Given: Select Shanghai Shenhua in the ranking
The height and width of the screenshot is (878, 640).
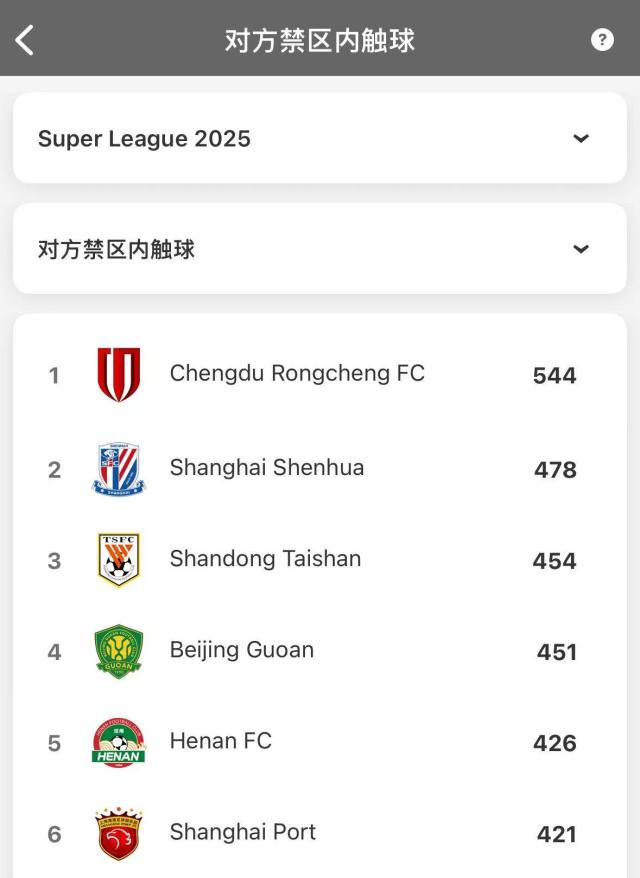Looking at the screenshot, I should [x=267, y=468].
